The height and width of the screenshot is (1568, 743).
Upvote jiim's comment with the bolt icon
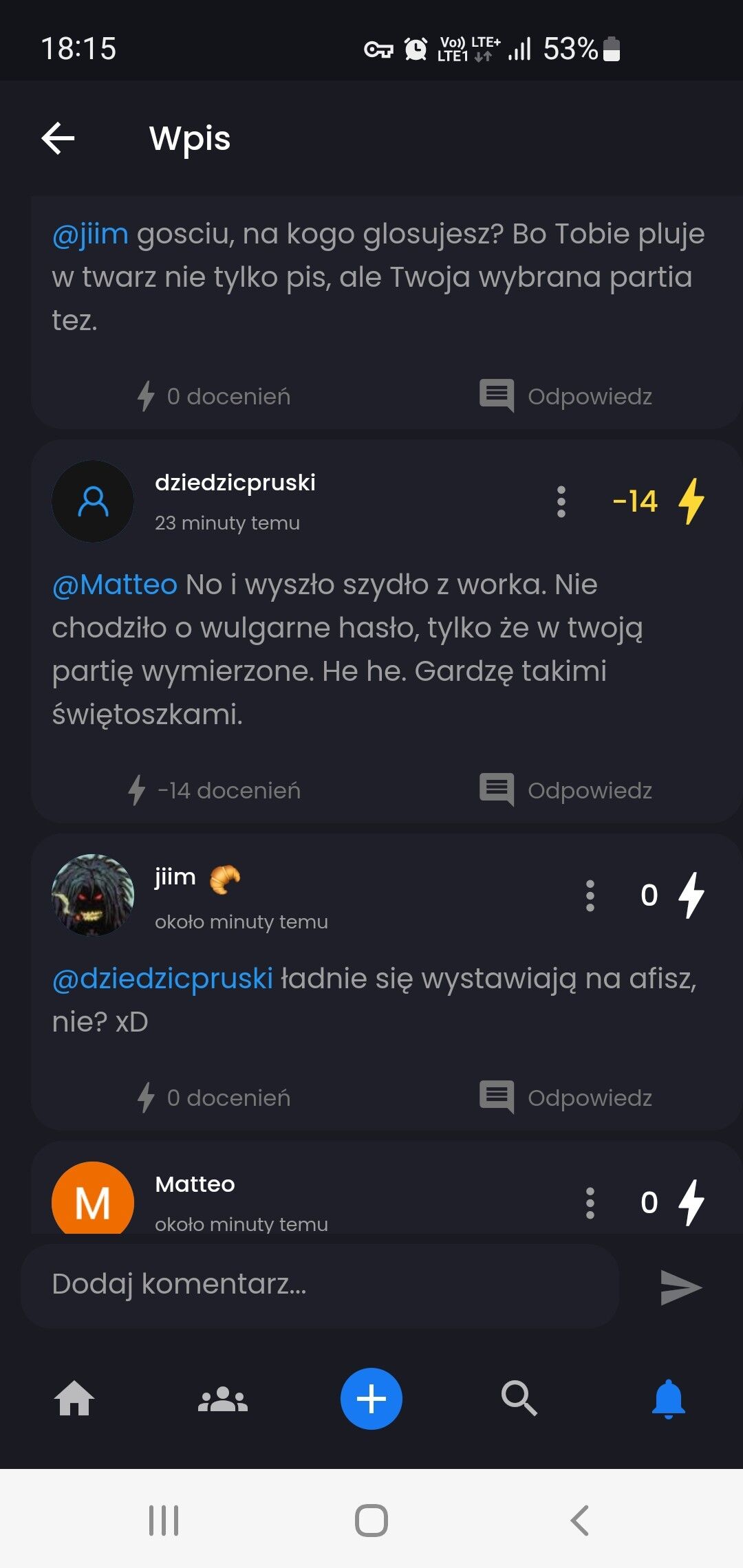(x=691, y=895)
